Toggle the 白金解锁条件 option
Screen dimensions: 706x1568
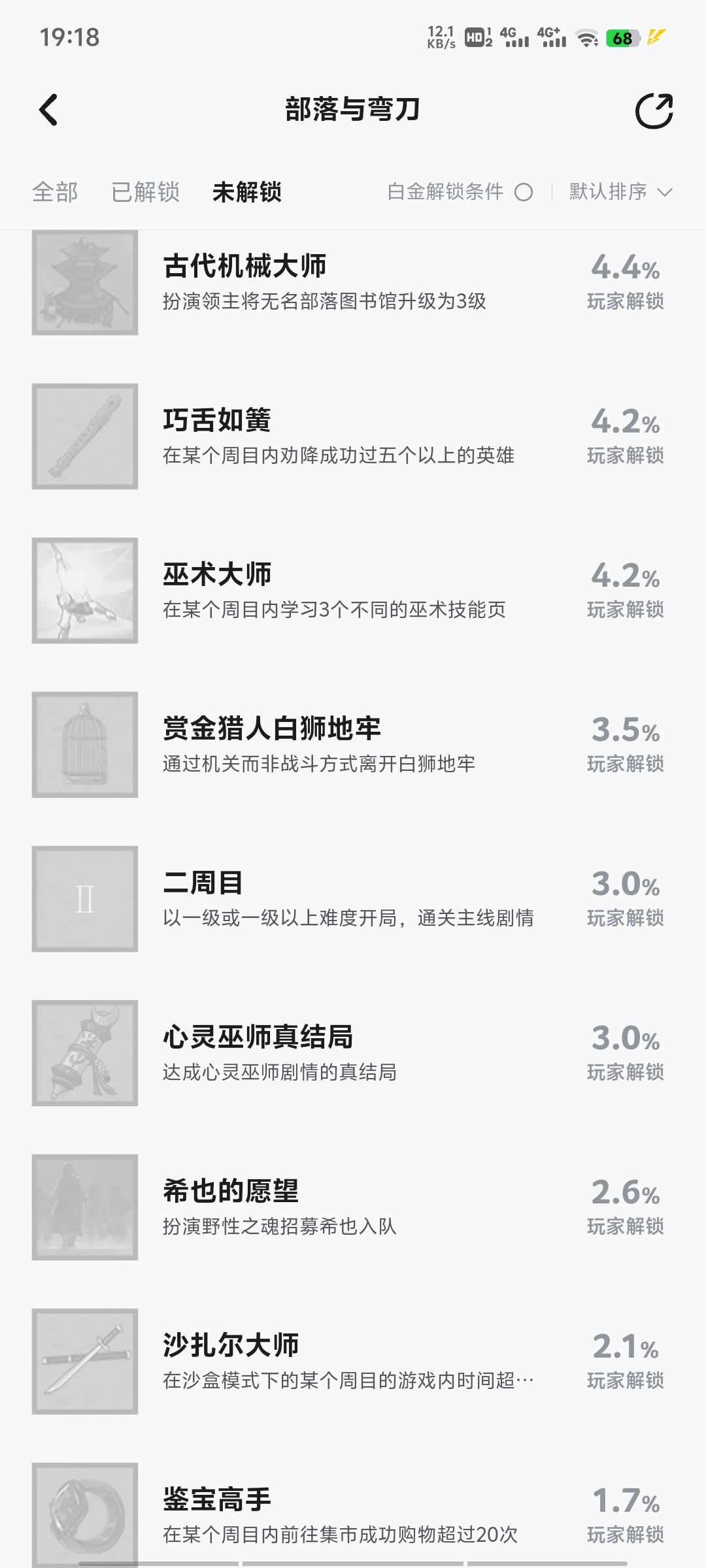tap(460, 192)
